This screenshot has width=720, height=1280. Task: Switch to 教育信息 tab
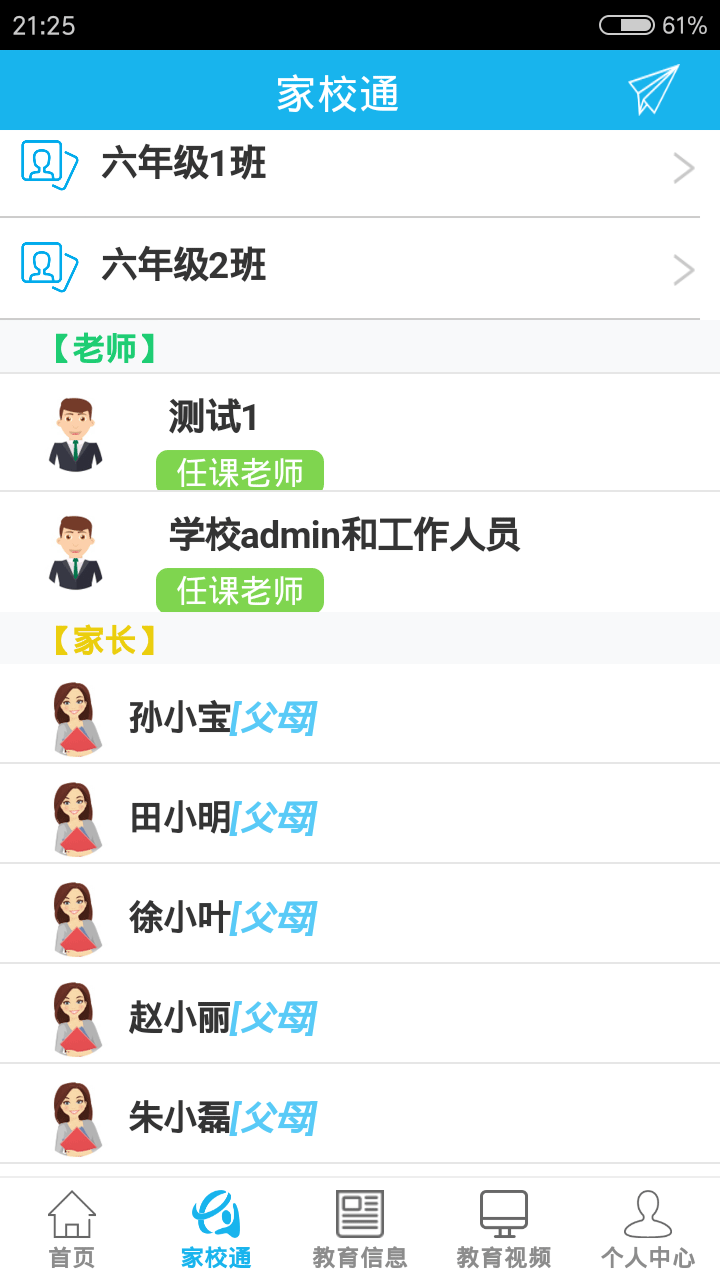coord(360,1230)
